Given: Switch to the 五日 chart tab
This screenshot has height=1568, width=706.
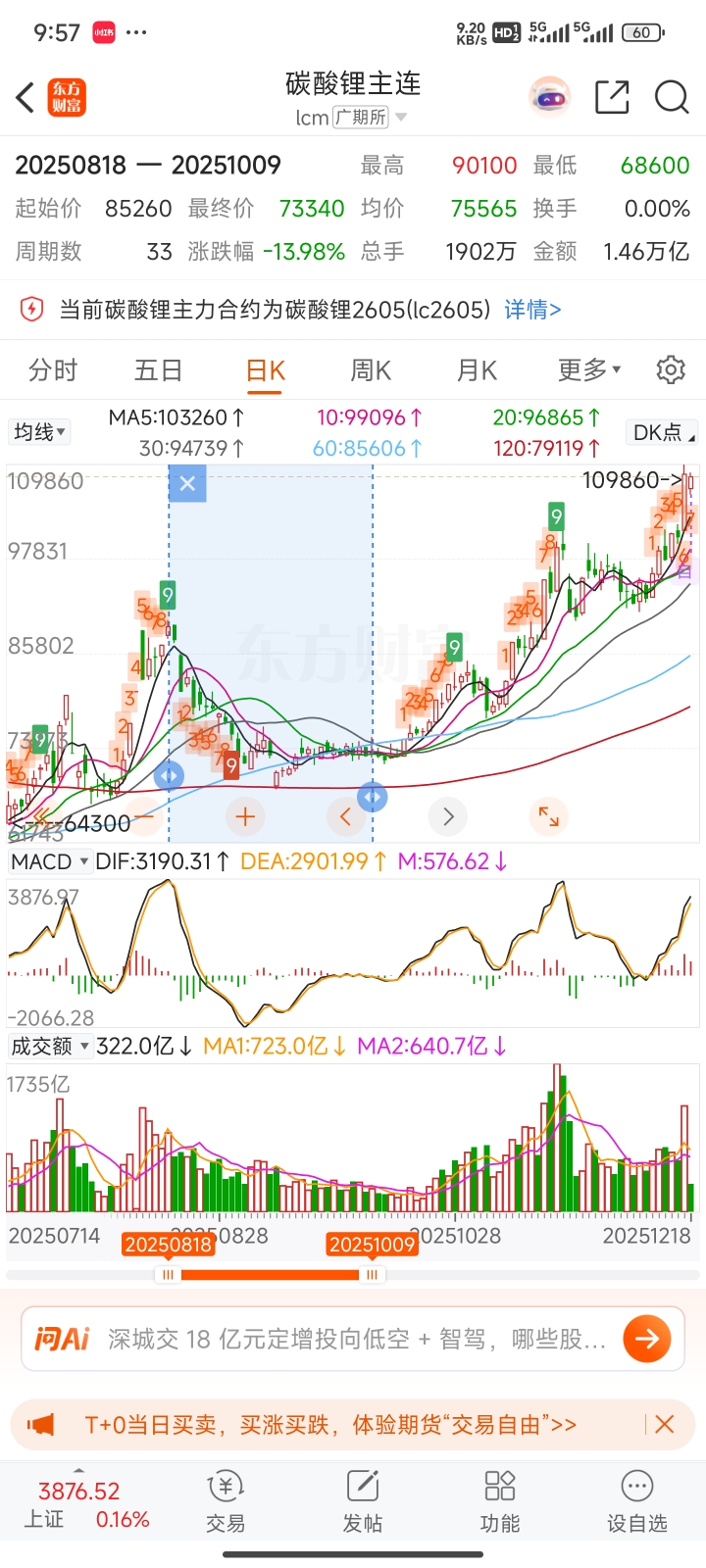Looking at the screenshot, I should tap(158, 370).
